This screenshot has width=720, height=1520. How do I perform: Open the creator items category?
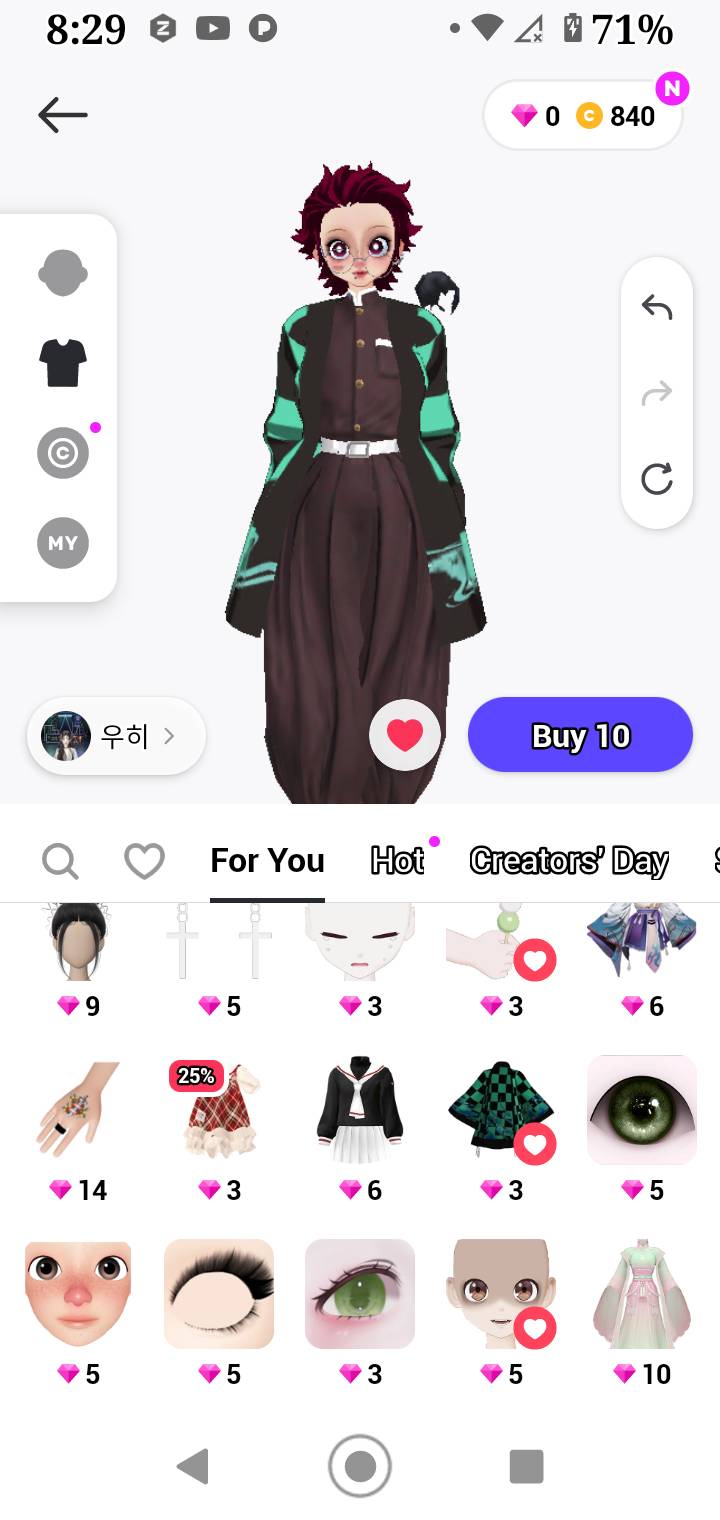(63, 453)
